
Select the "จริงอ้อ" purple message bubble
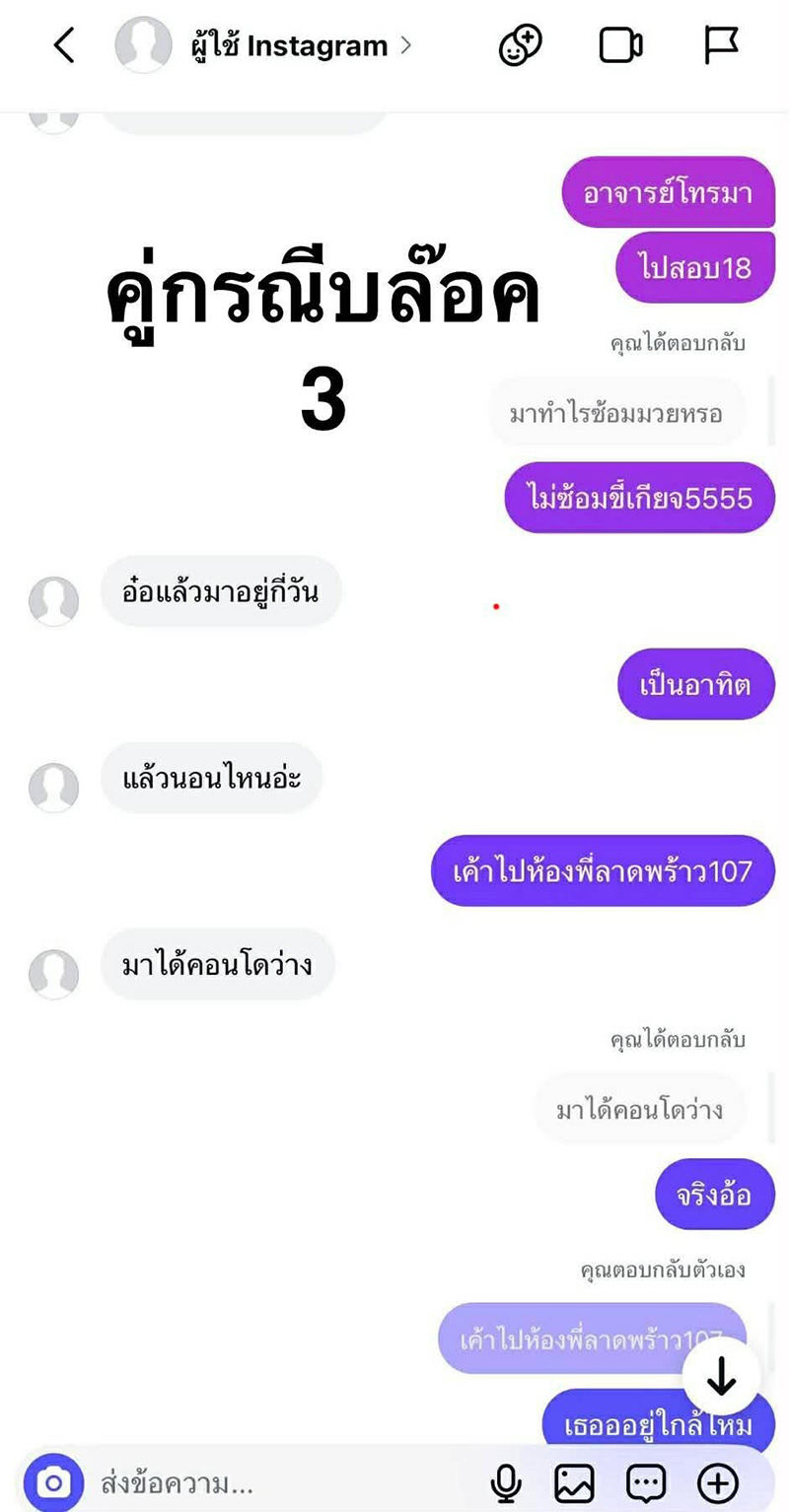714,1194
